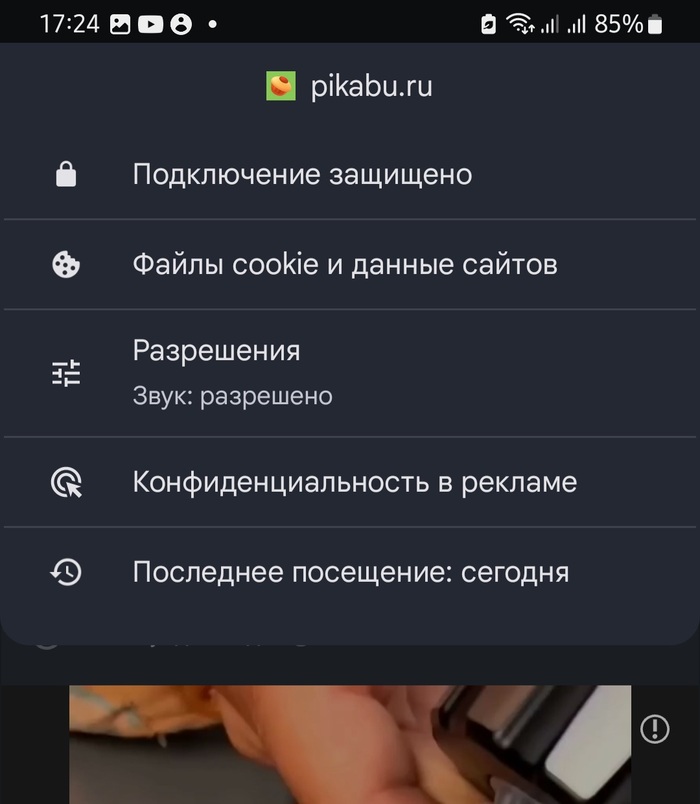Screen dimensions: 700x804
Task: Open "Последнее посещение: сегодня" history row
Action: click(x=350, y=572)
